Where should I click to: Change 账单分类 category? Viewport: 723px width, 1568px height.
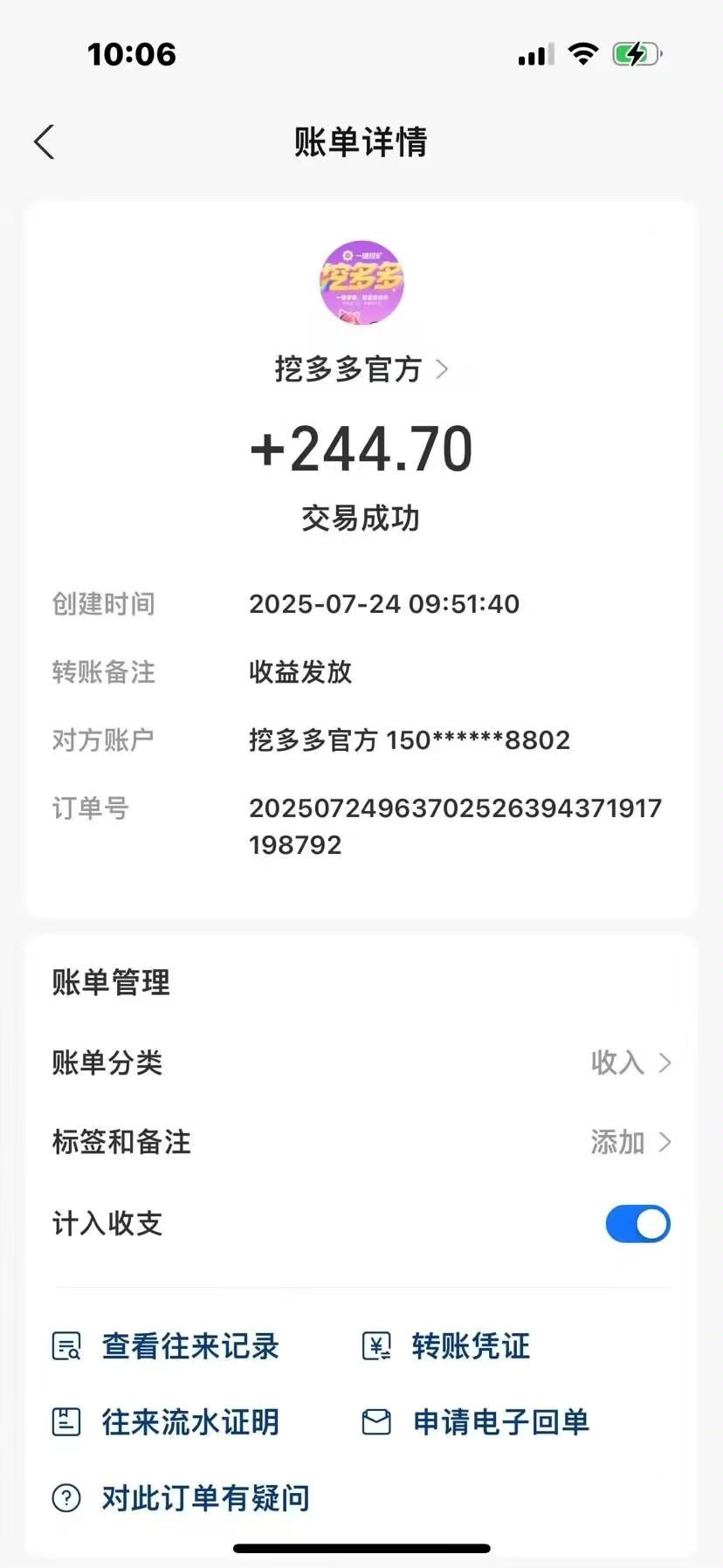pos(361,1063)
